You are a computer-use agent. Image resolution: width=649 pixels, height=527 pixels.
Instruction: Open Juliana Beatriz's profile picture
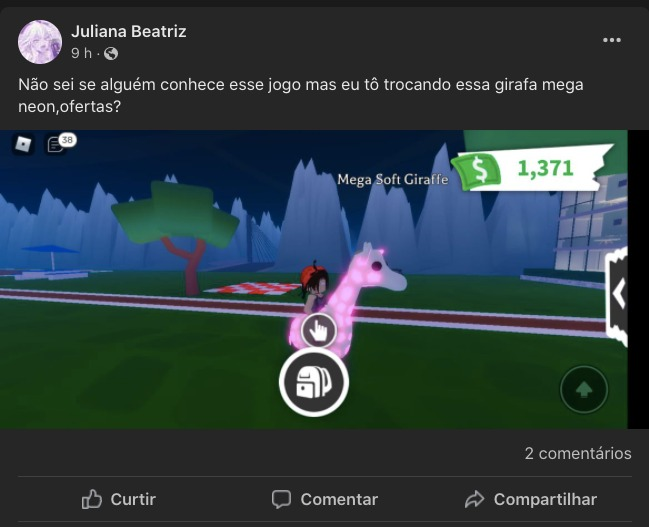click(40, 41)
